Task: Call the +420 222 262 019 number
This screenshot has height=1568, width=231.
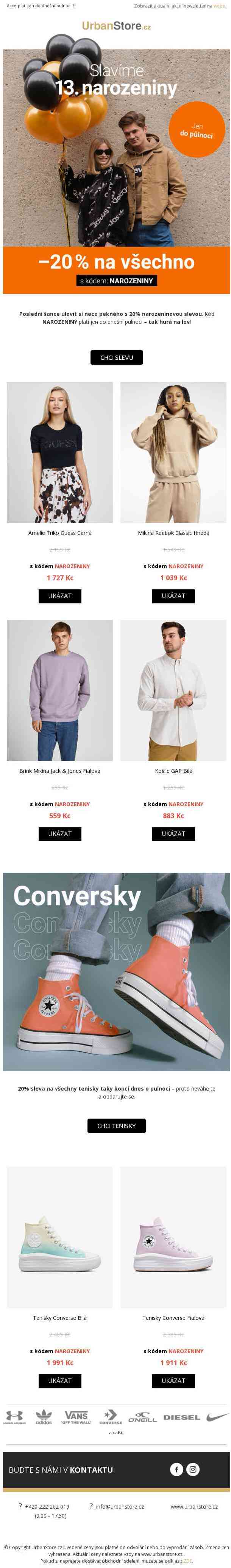Action: [47, 1506]
